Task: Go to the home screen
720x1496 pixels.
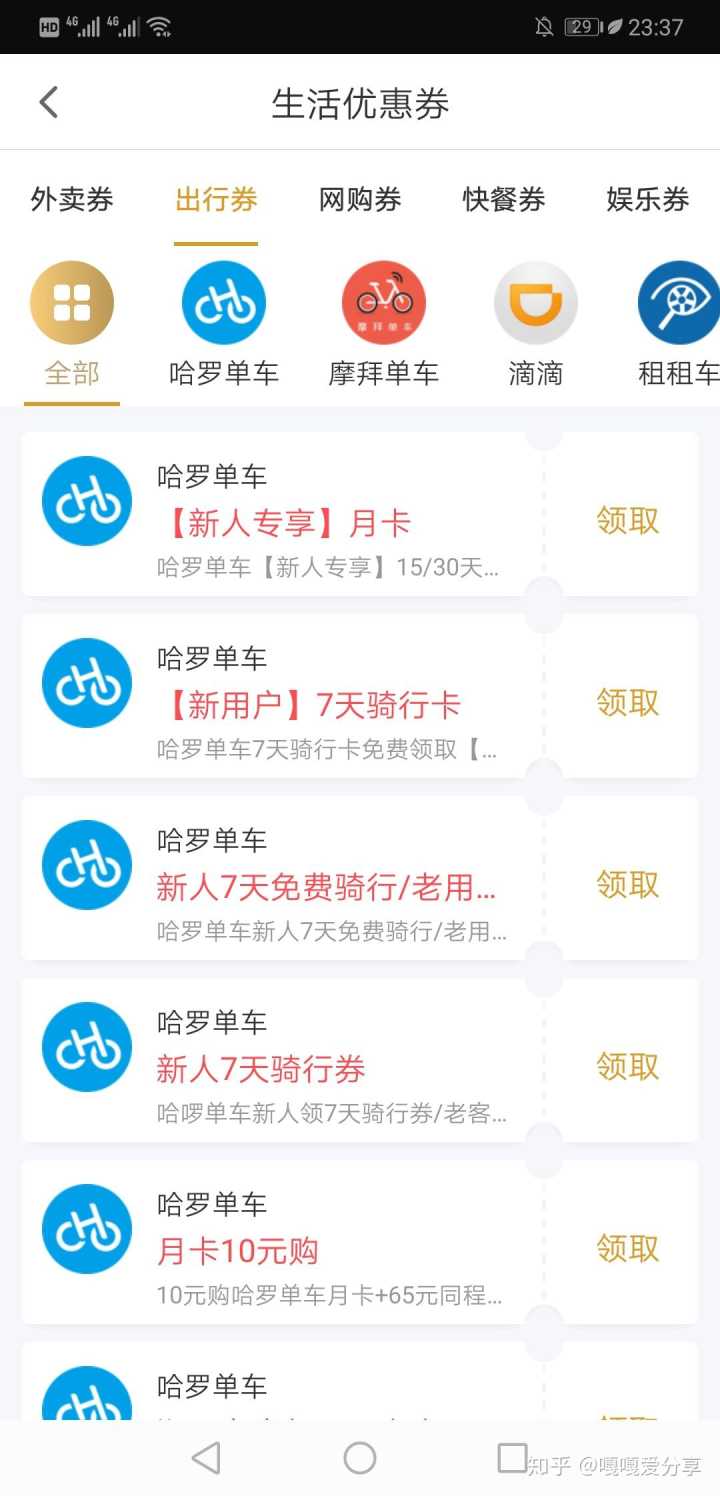Action: 360,1458
